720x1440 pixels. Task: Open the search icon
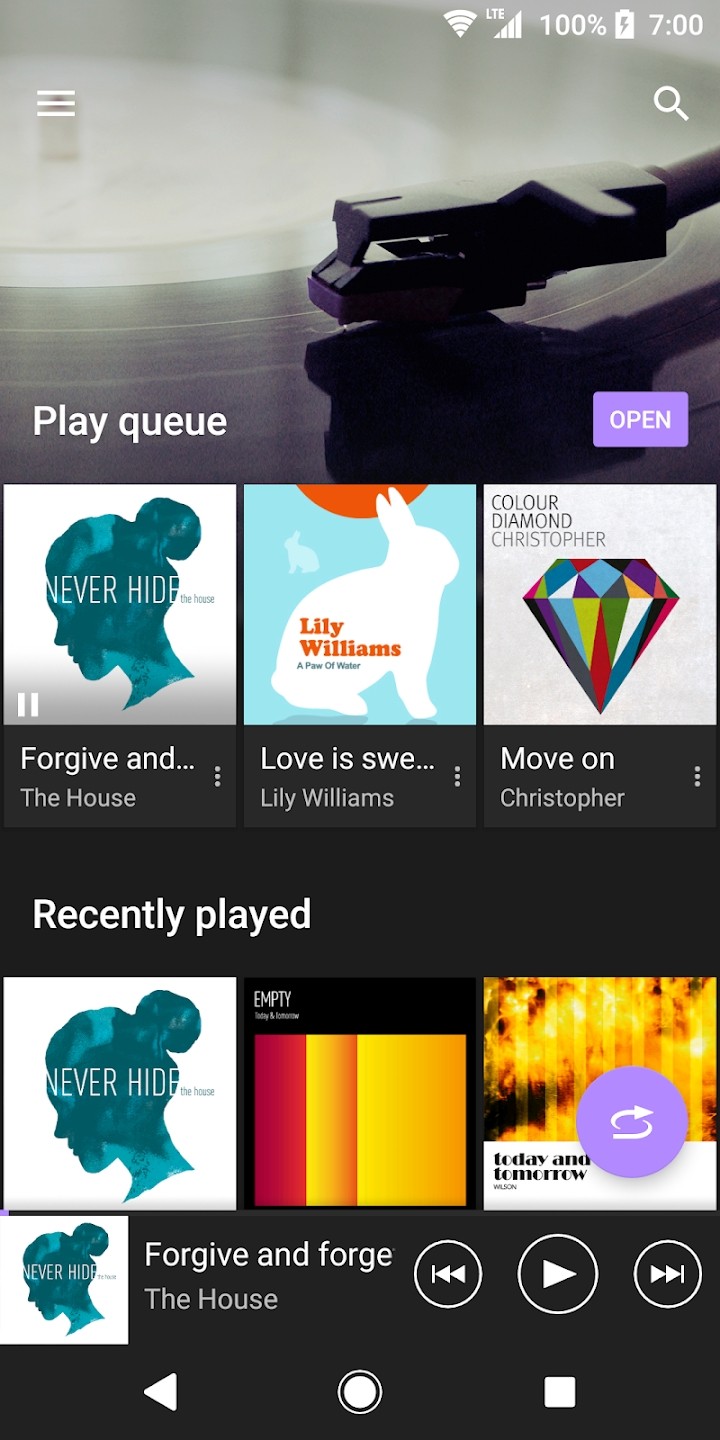click(670, 104)
